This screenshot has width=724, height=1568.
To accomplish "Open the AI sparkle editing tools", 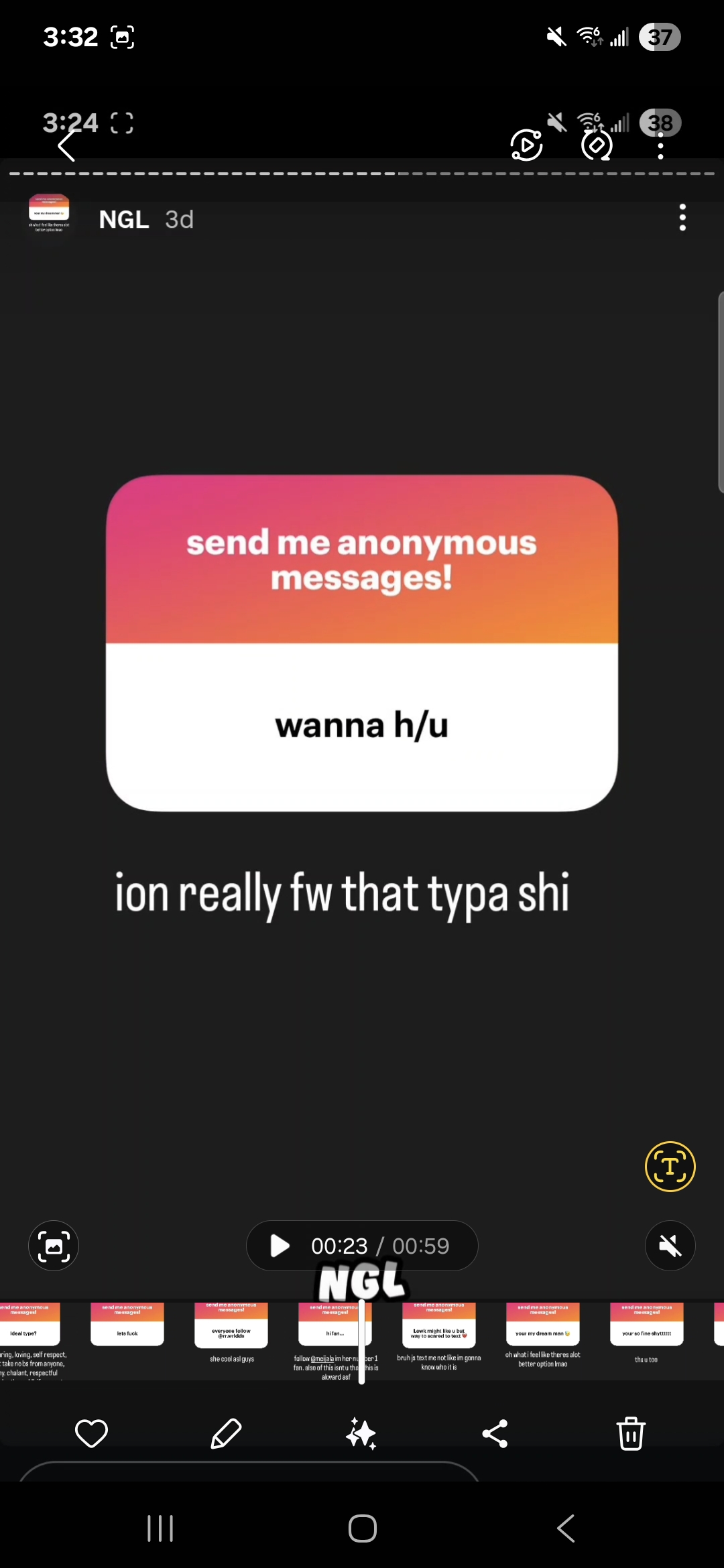I will (x=361, y=1434).
